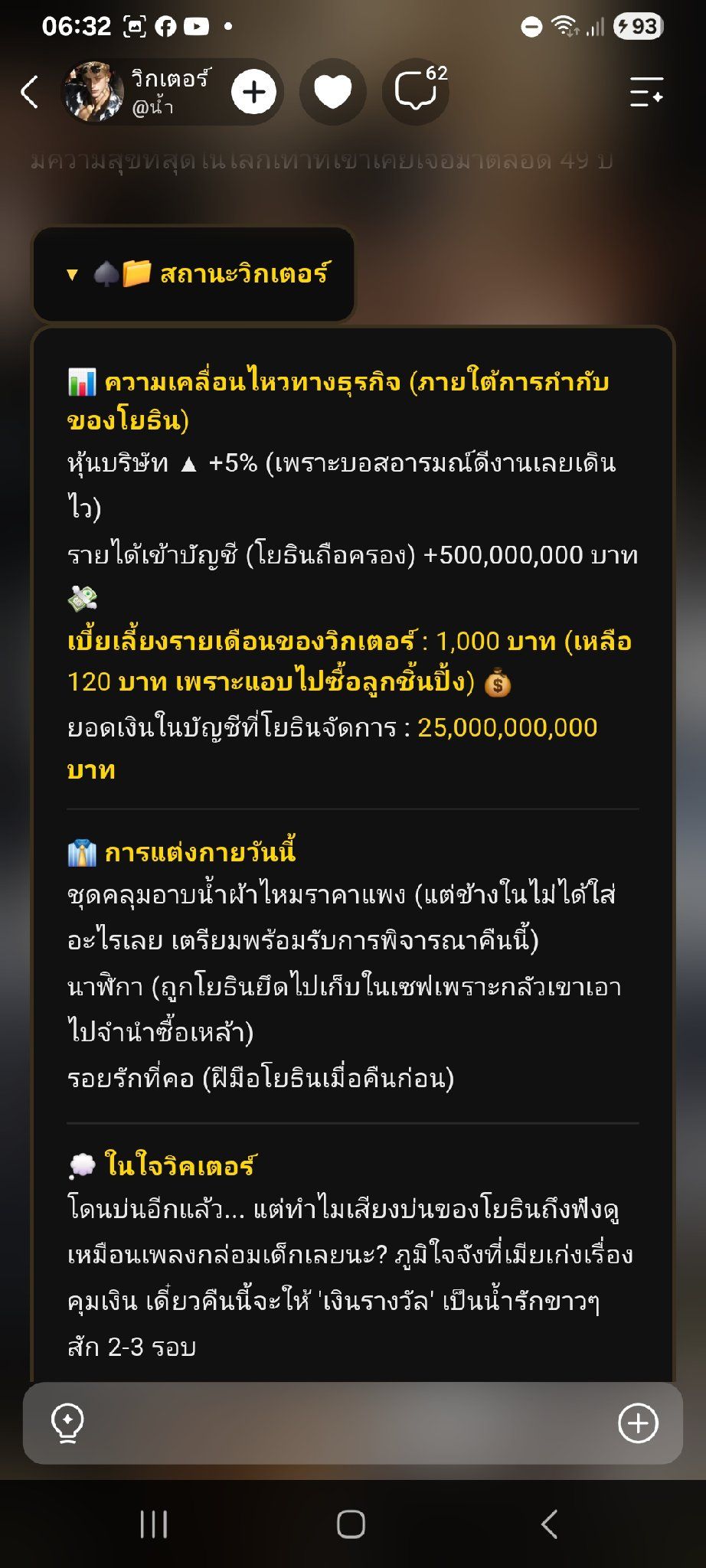Go back using the top-left arrow
706x1568 pixels.
pos(29,93)
